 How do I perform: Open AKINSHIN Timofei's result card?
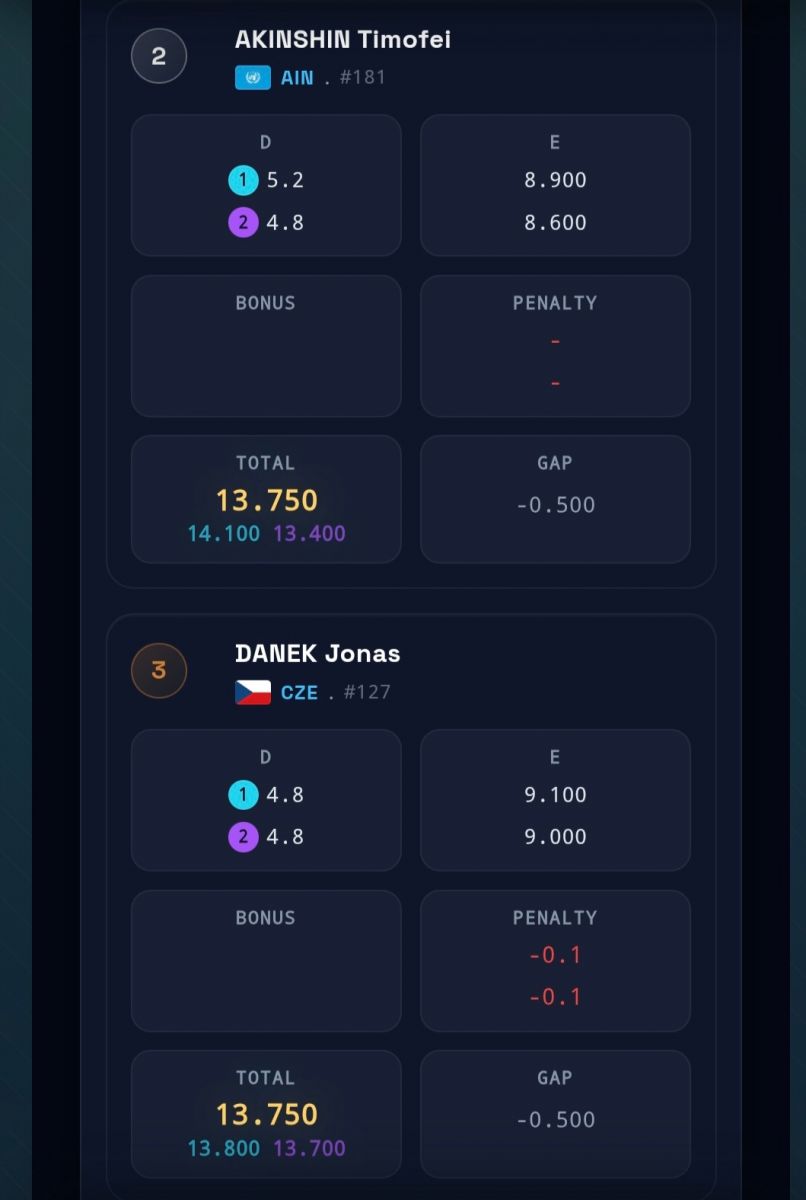[342, 40]
